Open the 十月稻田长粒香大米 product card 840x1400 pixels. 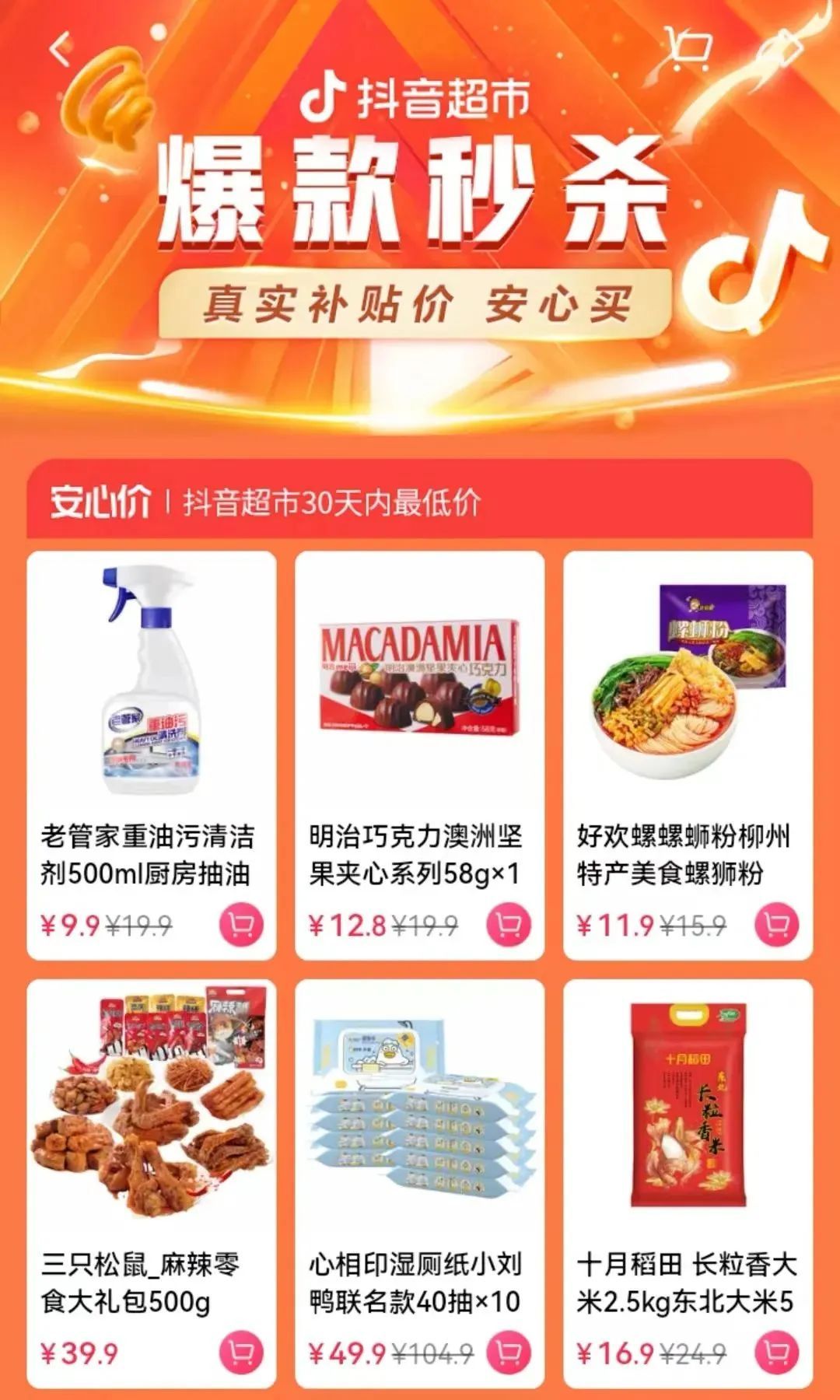688,1128
